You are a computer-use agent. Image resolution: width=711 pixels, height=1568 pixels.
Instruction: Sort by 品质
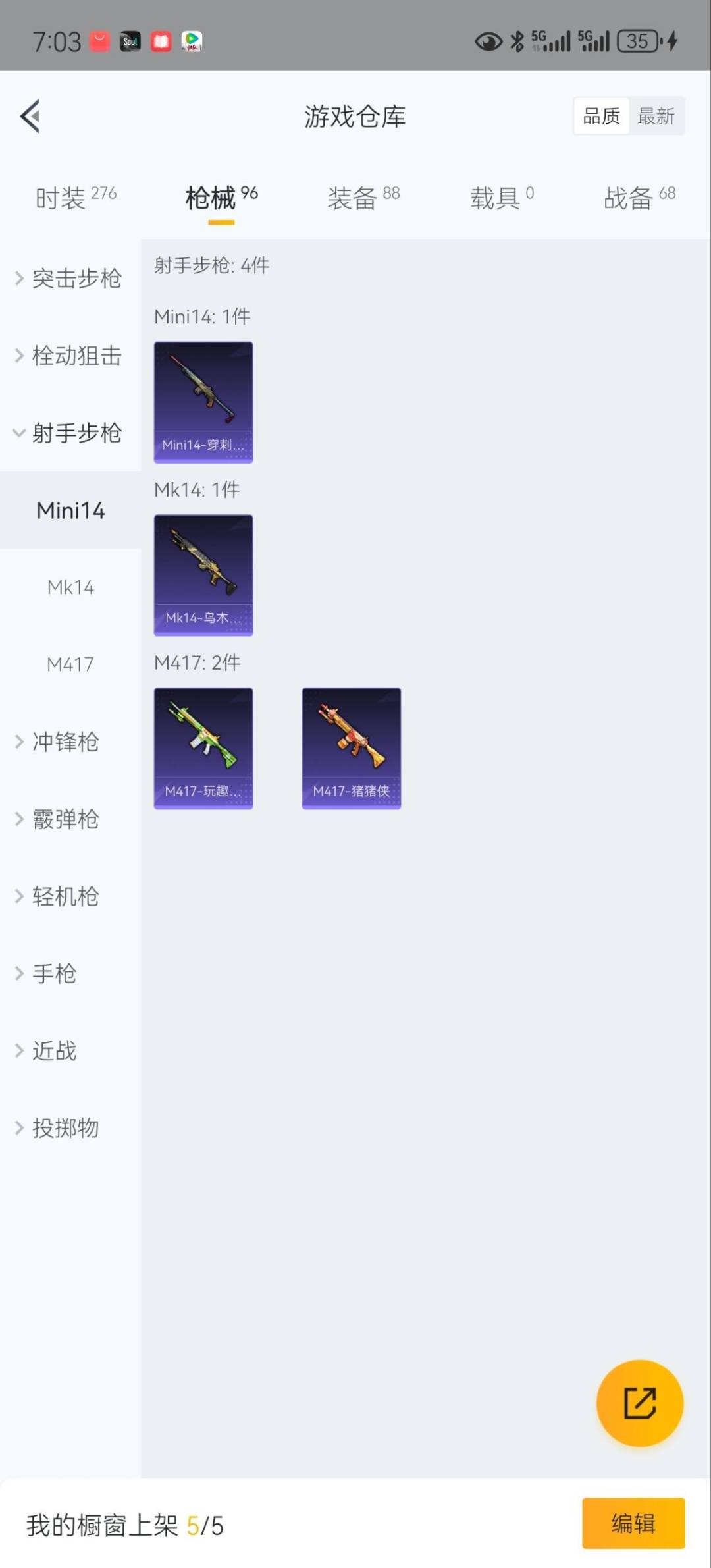tap(601, 117)
